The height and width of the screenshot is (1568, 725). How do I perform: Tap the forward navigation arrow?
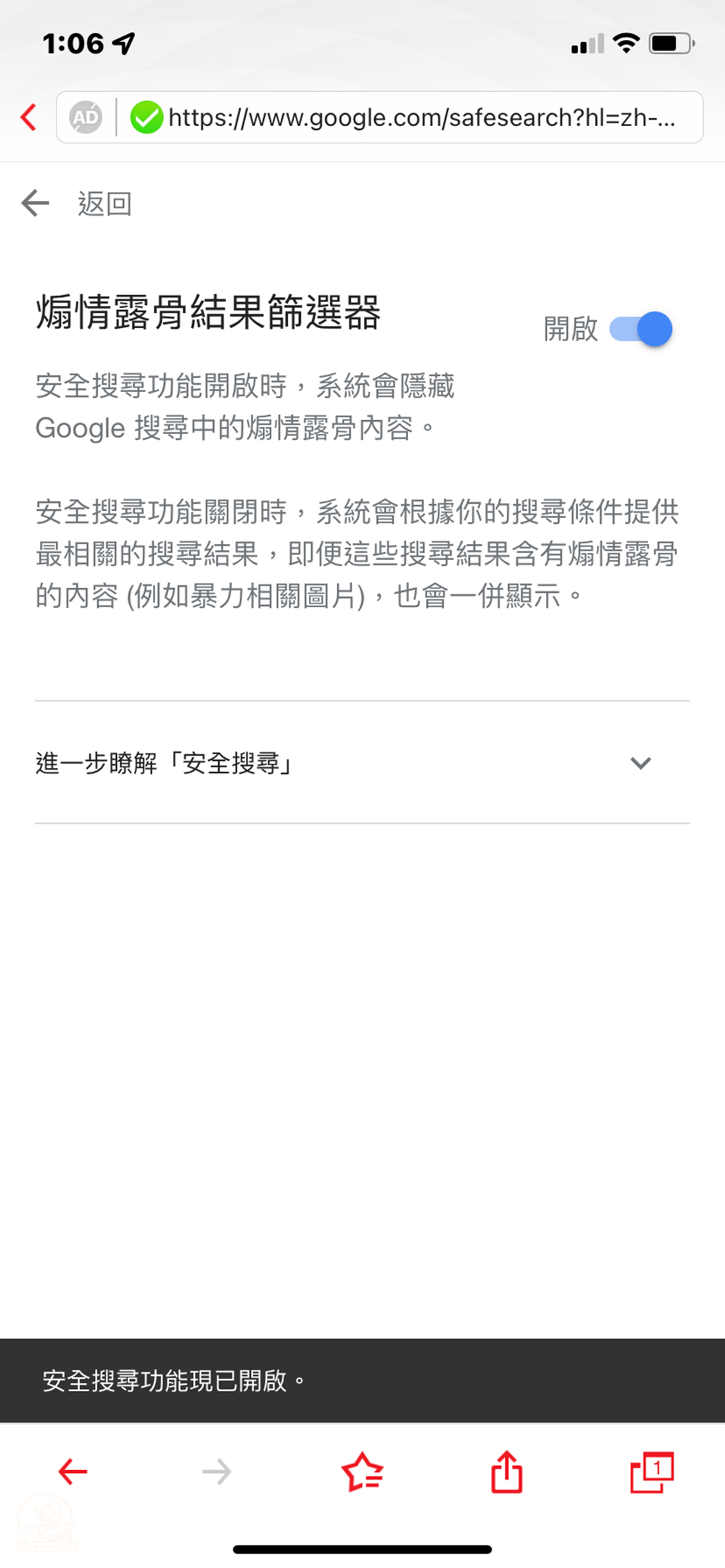pos(216,1470)
